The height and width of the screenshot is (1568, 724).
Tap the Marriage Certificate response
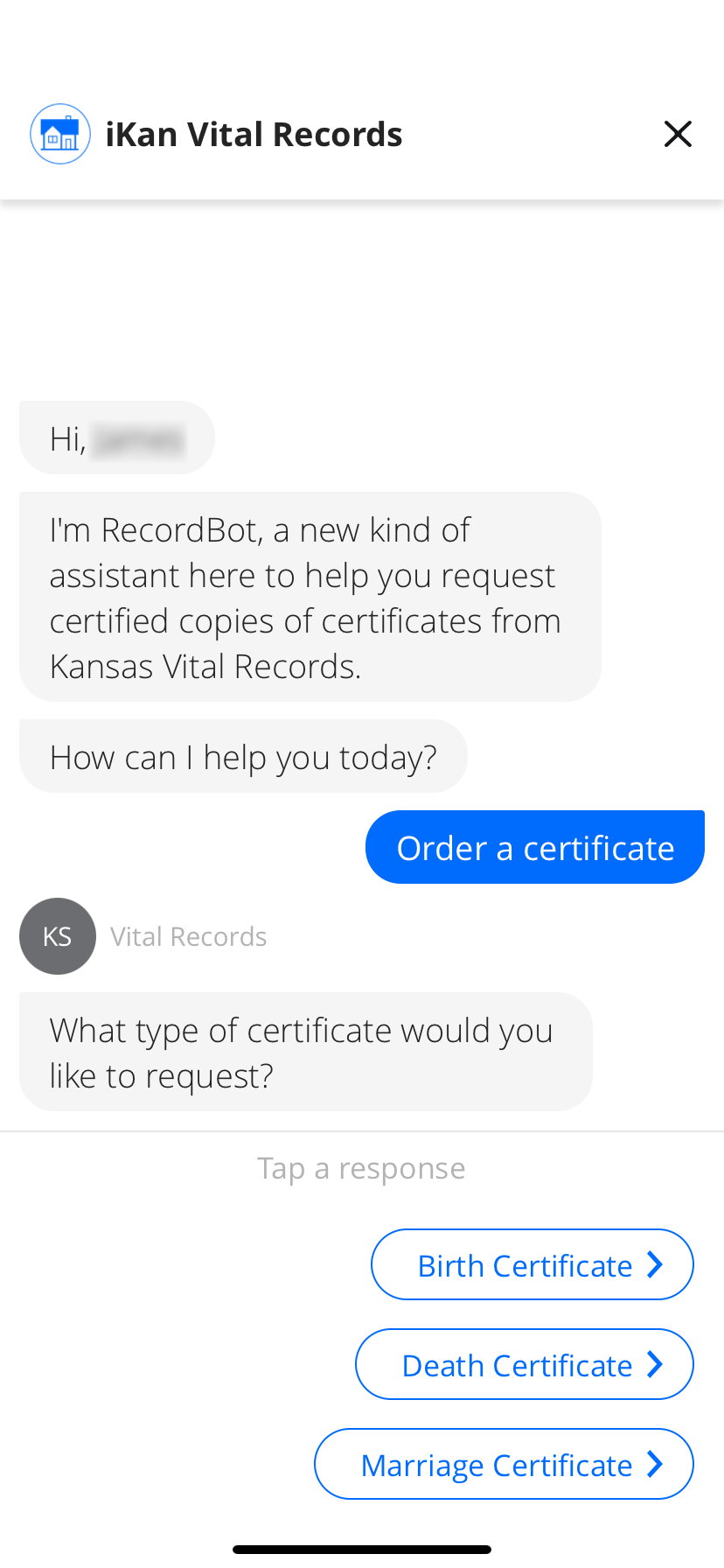click(x=505, y=1464)
